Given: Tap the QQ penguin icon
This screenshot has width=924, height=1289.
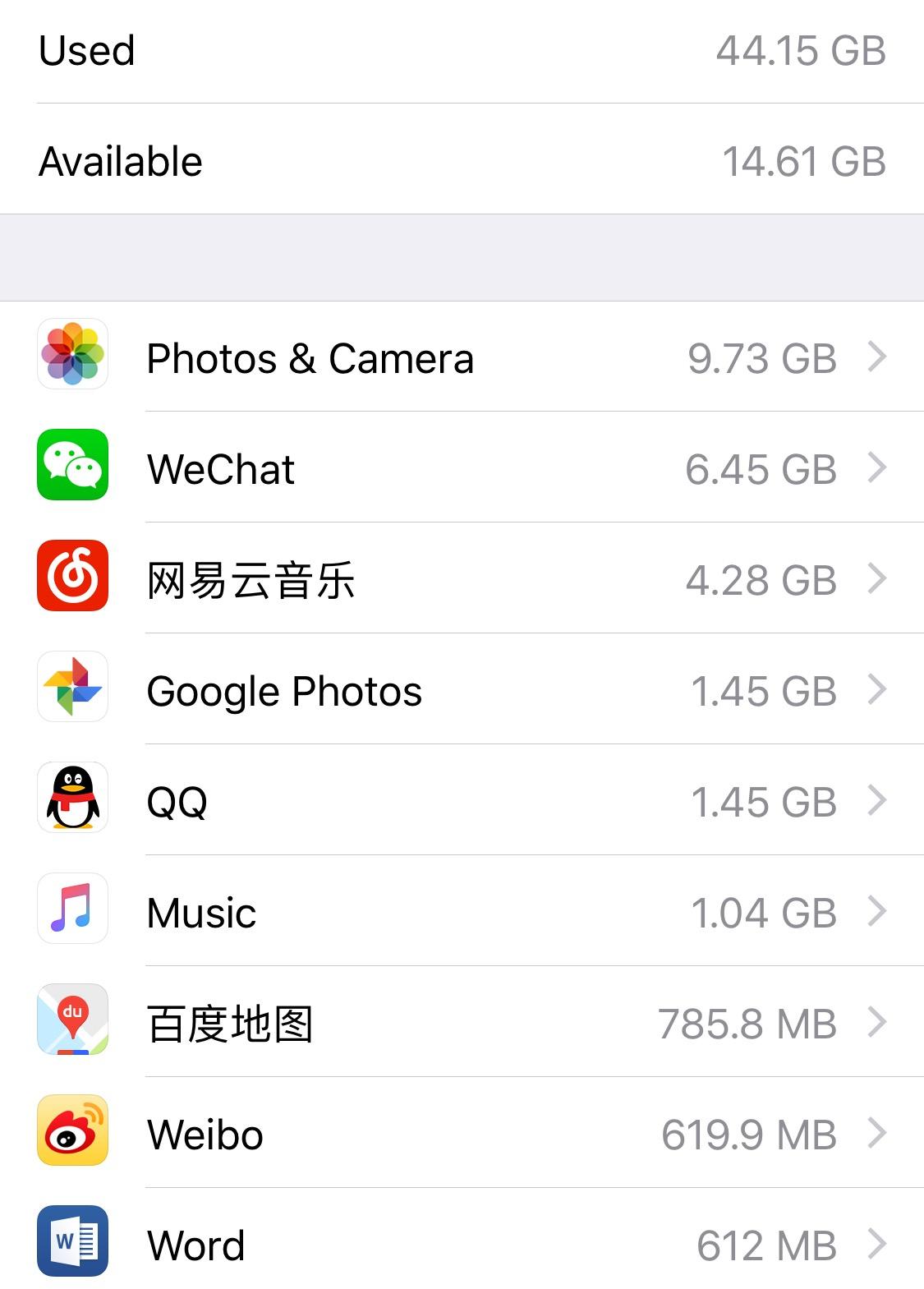Looking at the screenshot, I should tap(72, 800).
